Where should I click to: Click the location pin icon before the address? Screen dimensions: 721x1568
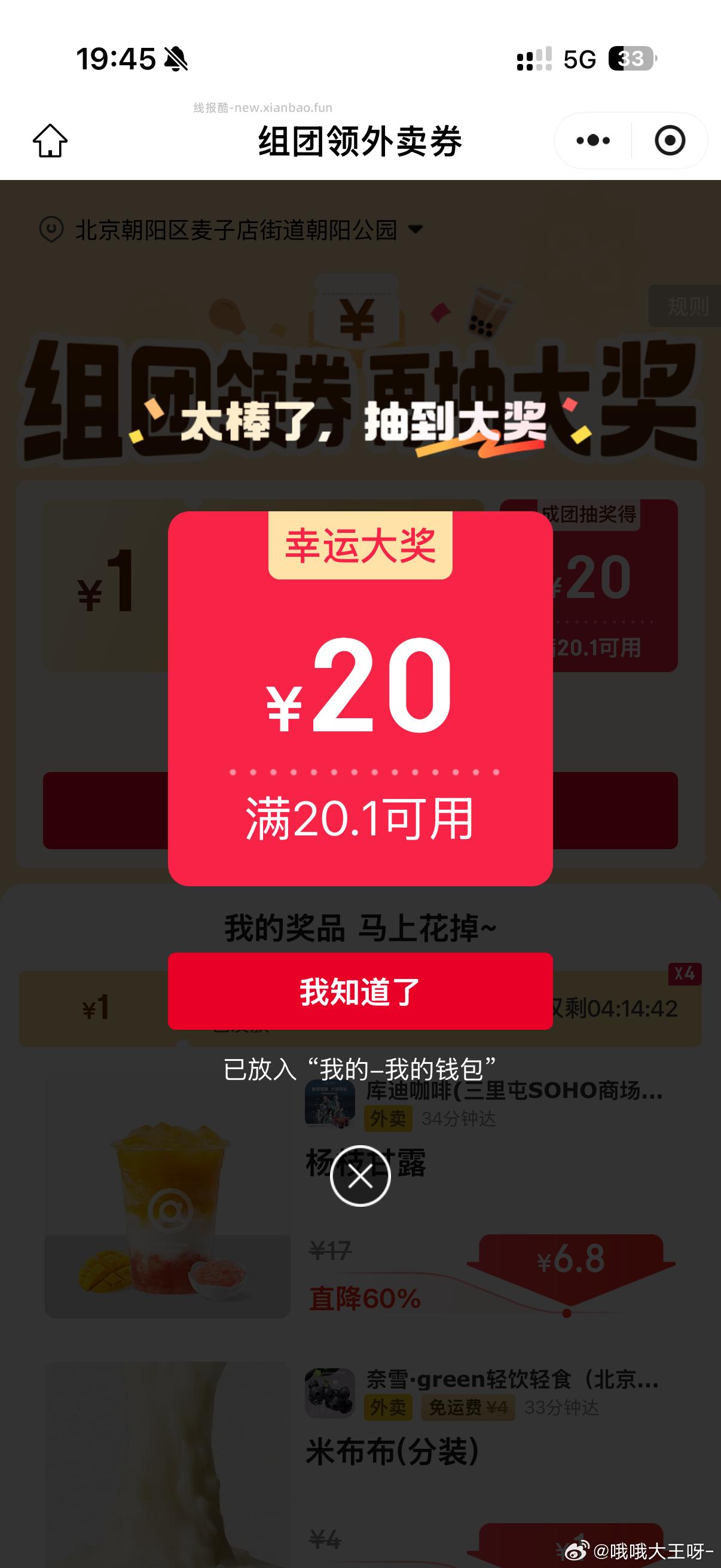(x=50, y=228)
